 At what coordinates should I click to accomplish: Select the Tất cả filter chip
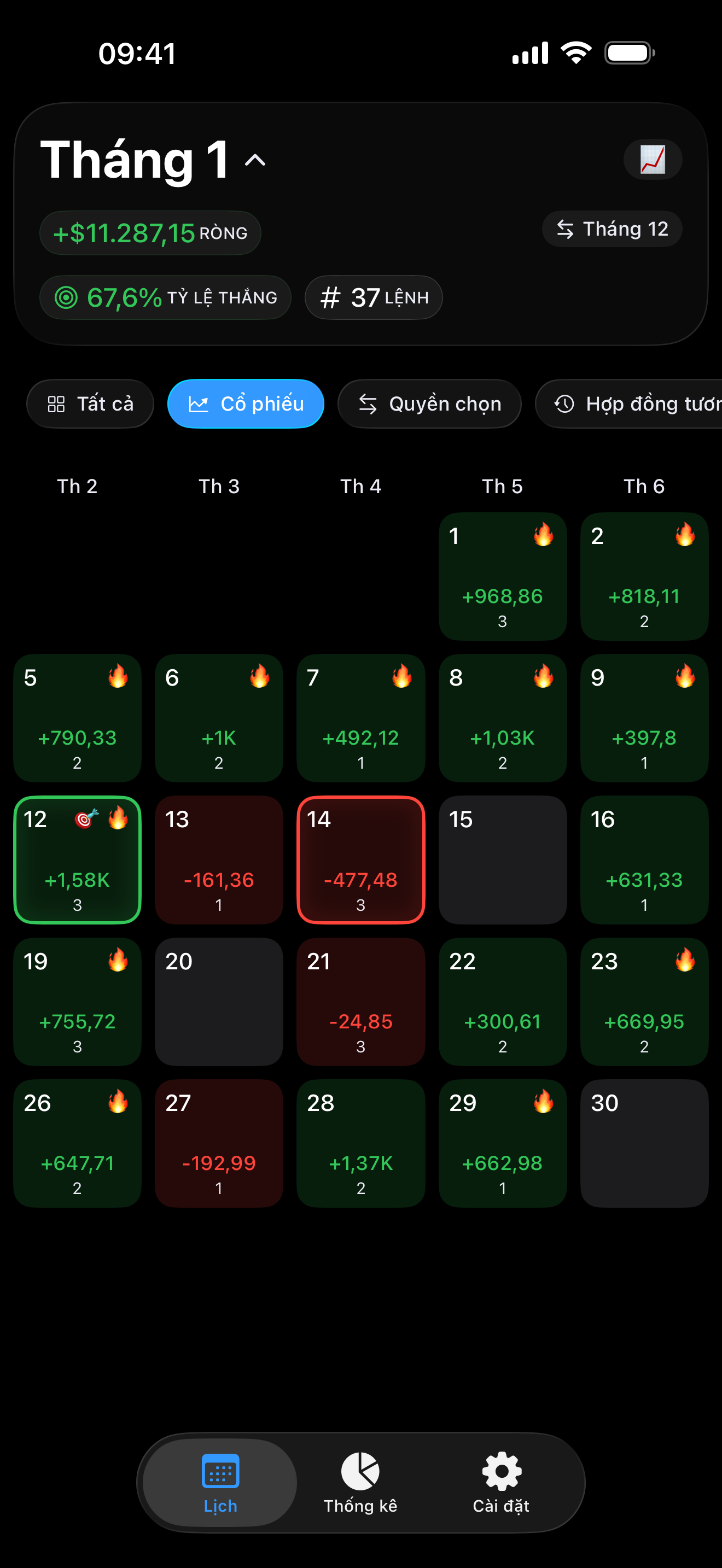(x=90, y=403)
